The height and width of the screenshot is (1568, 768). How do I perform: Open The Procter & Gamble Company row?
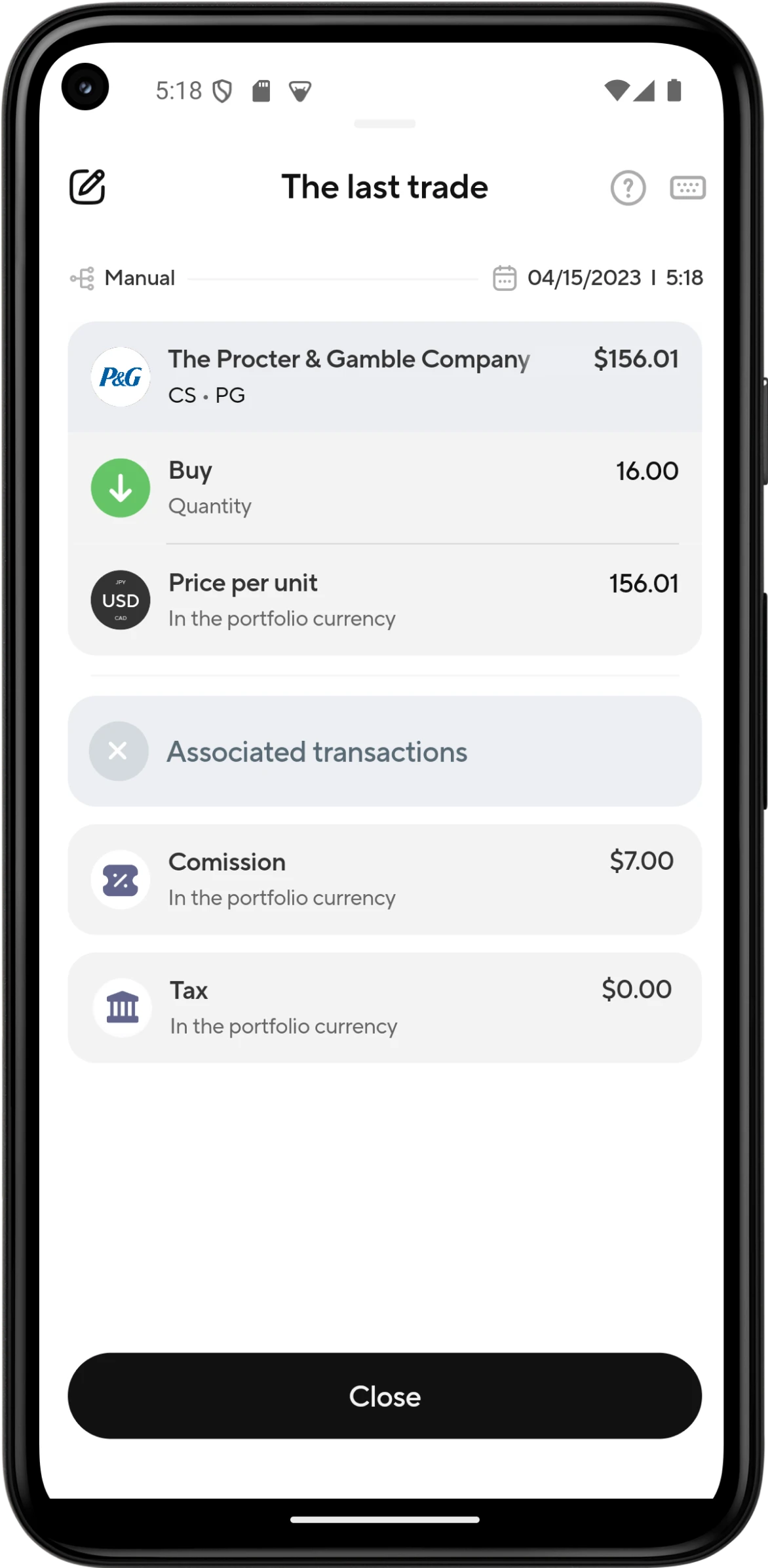(385, 377)
